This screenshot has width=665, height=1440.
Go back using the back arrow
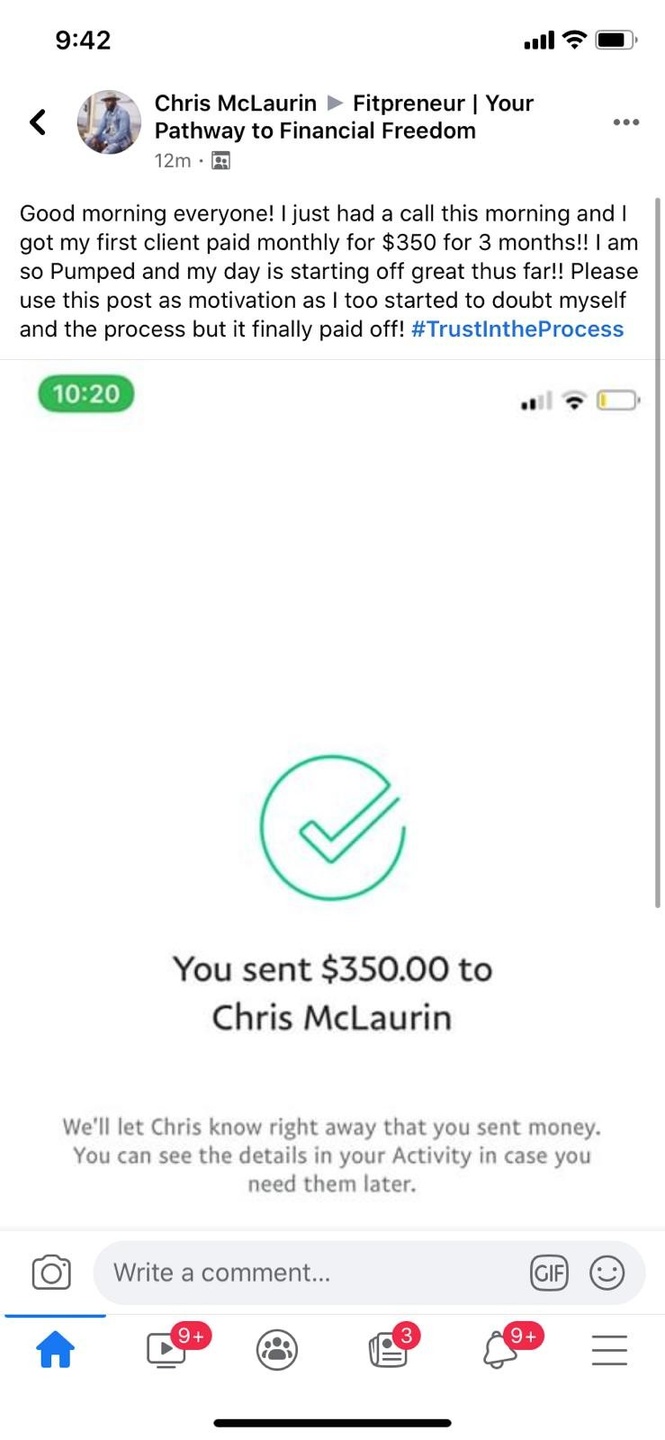click(x=38, y=122)
